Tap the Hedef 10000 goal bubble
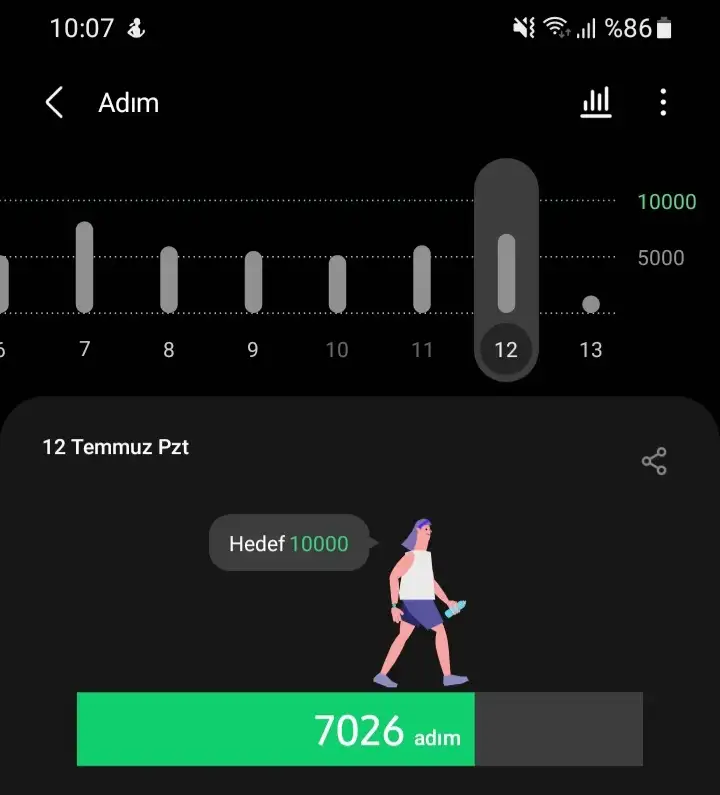Image resolution: width=720 pixels, height=795 pixels. [x=289, y=544]
